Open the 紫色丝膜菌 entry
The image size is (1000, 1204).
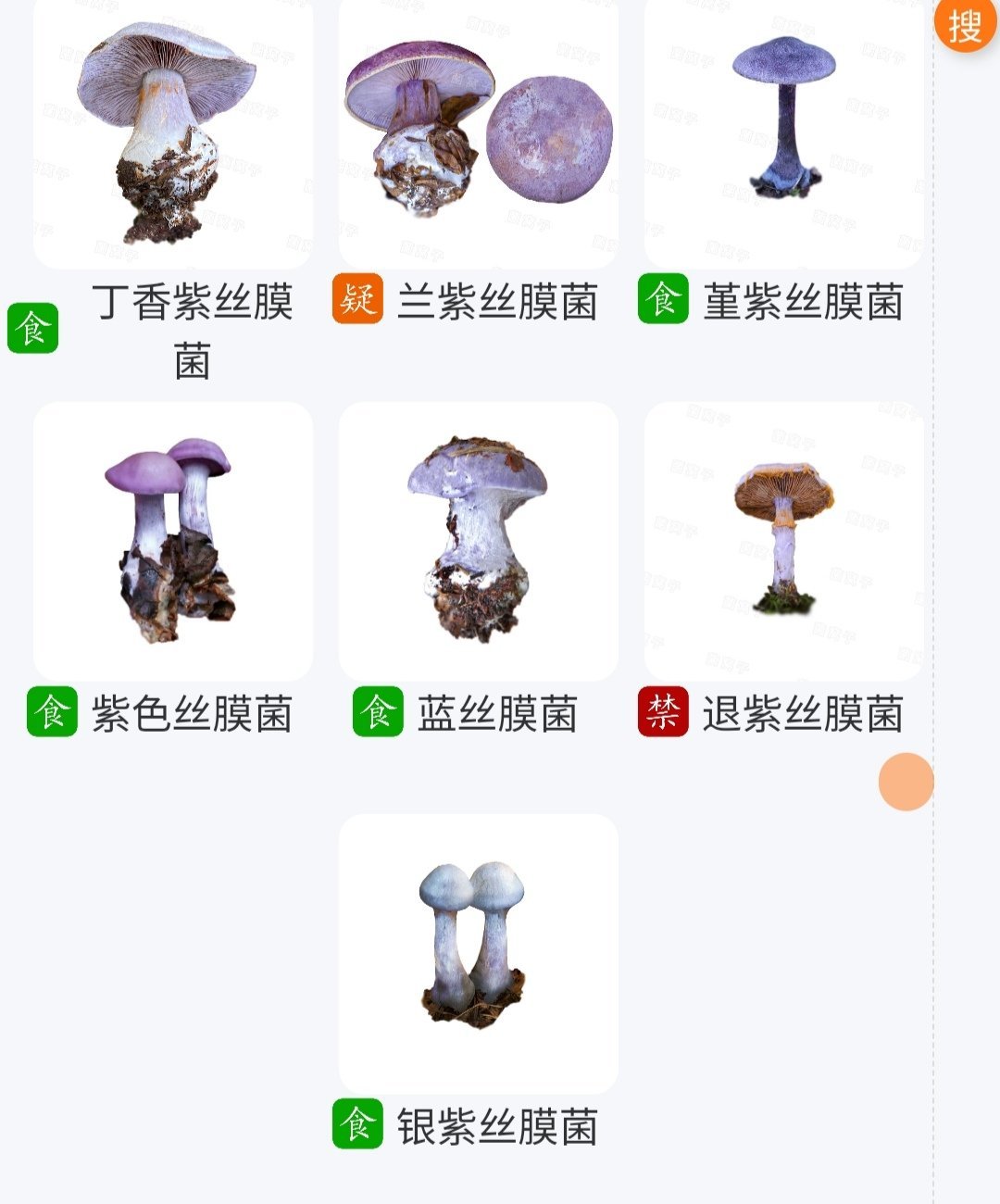click(x=173, y=542)
